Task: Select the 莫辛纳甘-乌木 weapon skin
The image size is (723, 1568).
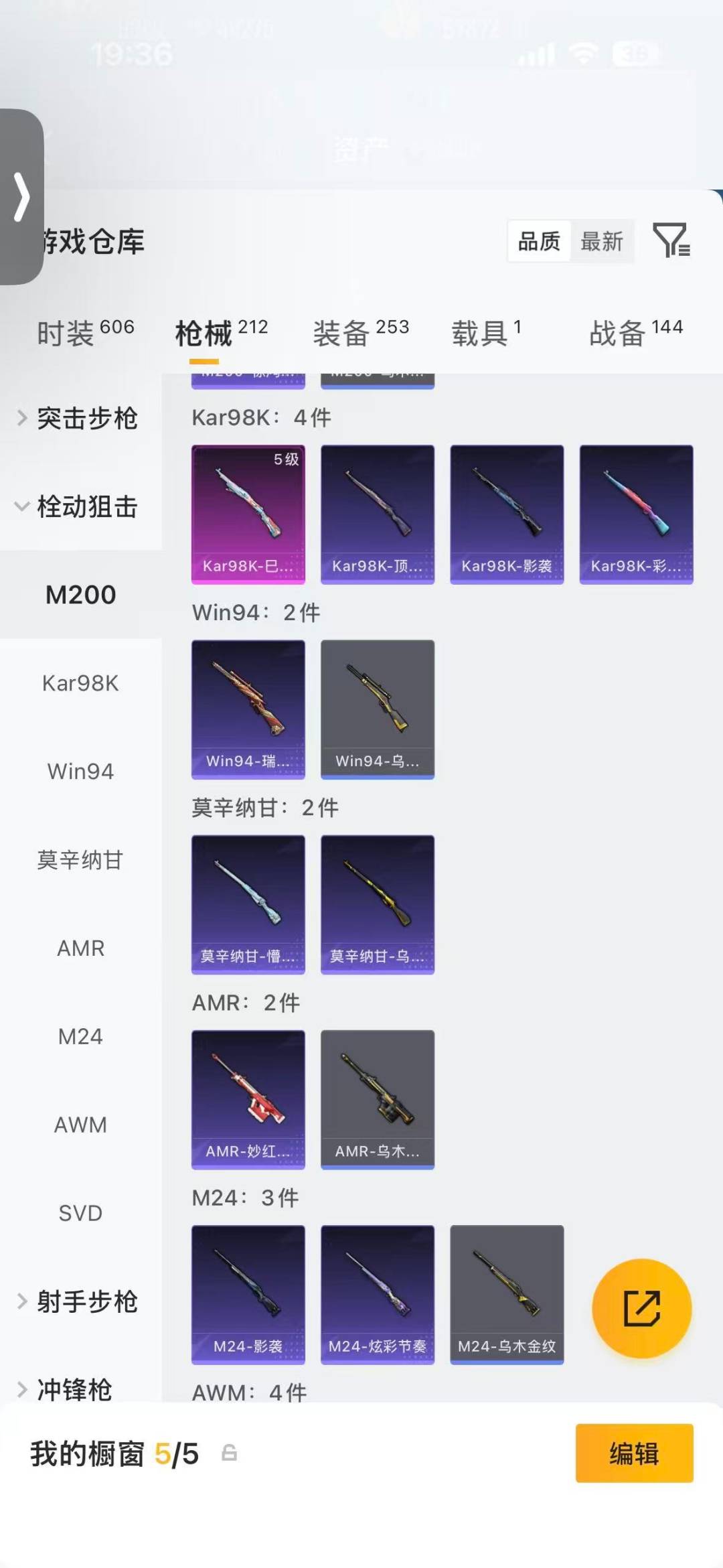Action: point(378,904)
